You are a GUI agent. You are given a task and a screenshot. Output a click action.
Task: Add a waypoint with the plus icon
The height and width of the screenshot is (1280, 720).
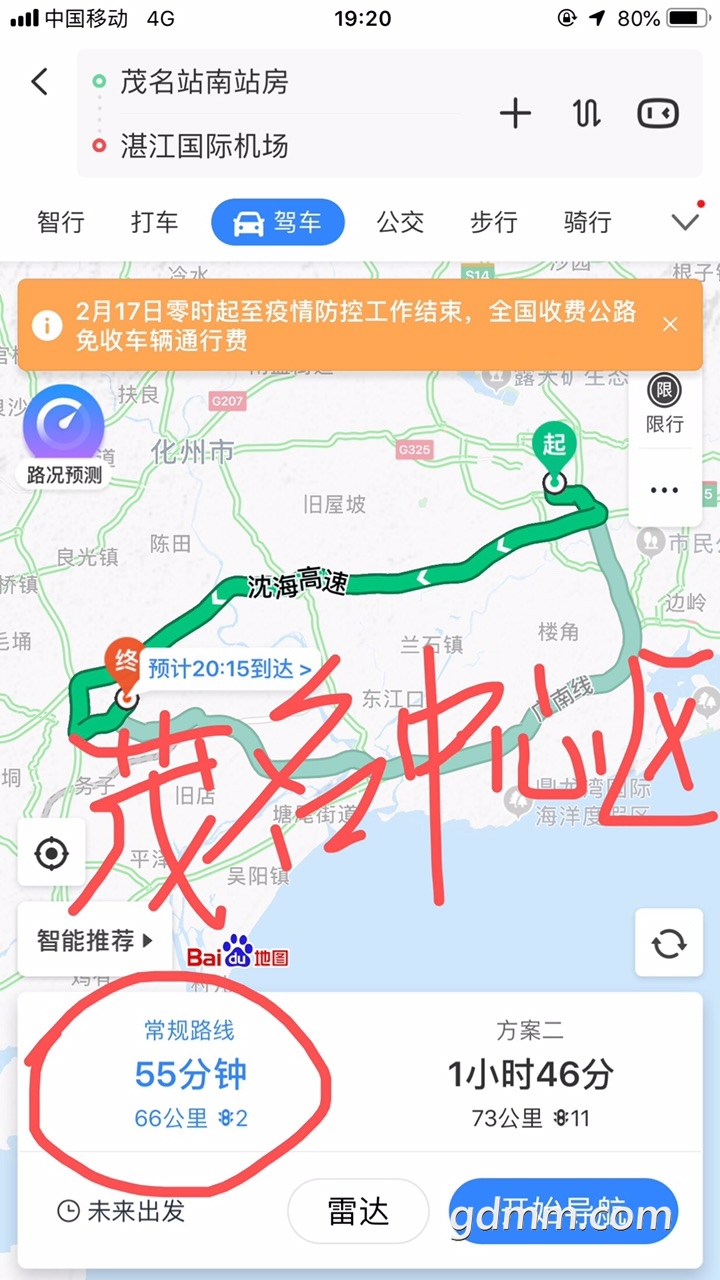pyautogui.click(x=515, y=113)
